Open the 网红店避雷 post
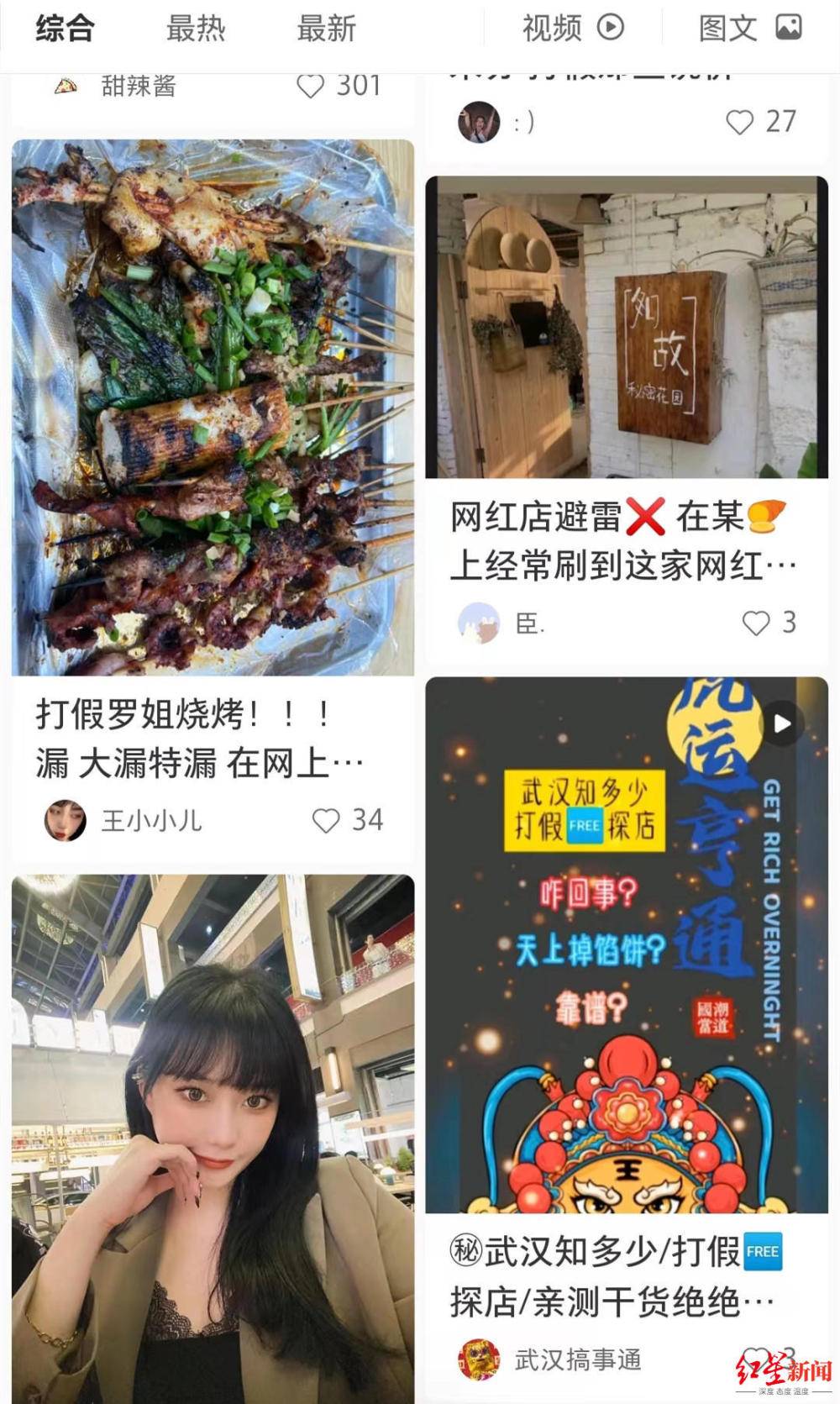The image size is (840, 1404). click(626, 328)
